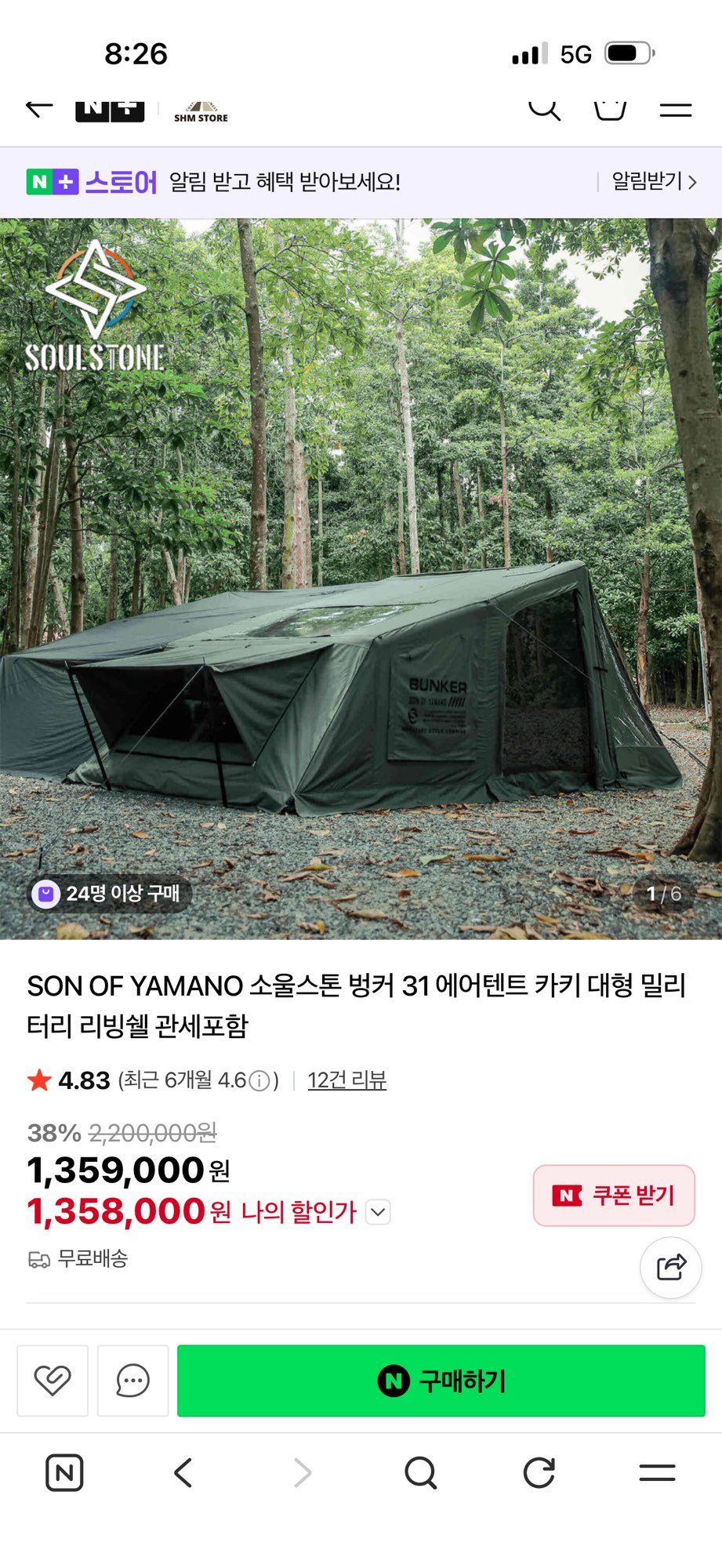Open chat inquiry with the seller
The image size is (722, 1568).
(x=132, y=1381)
